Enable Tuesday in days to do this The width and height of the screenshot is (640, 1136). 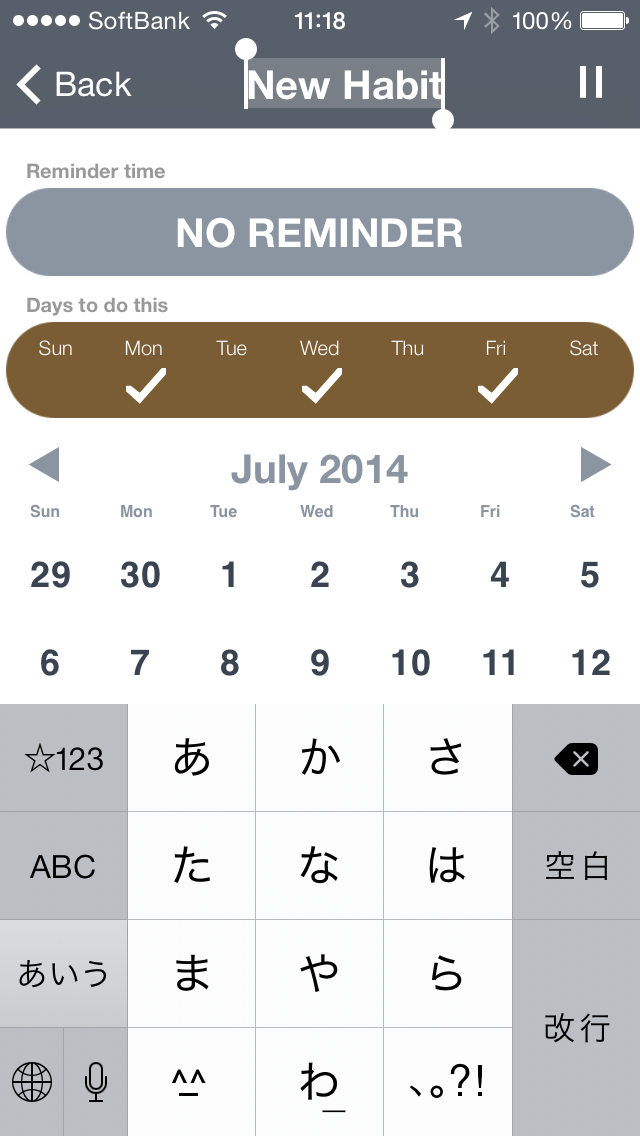pos(231,370)
